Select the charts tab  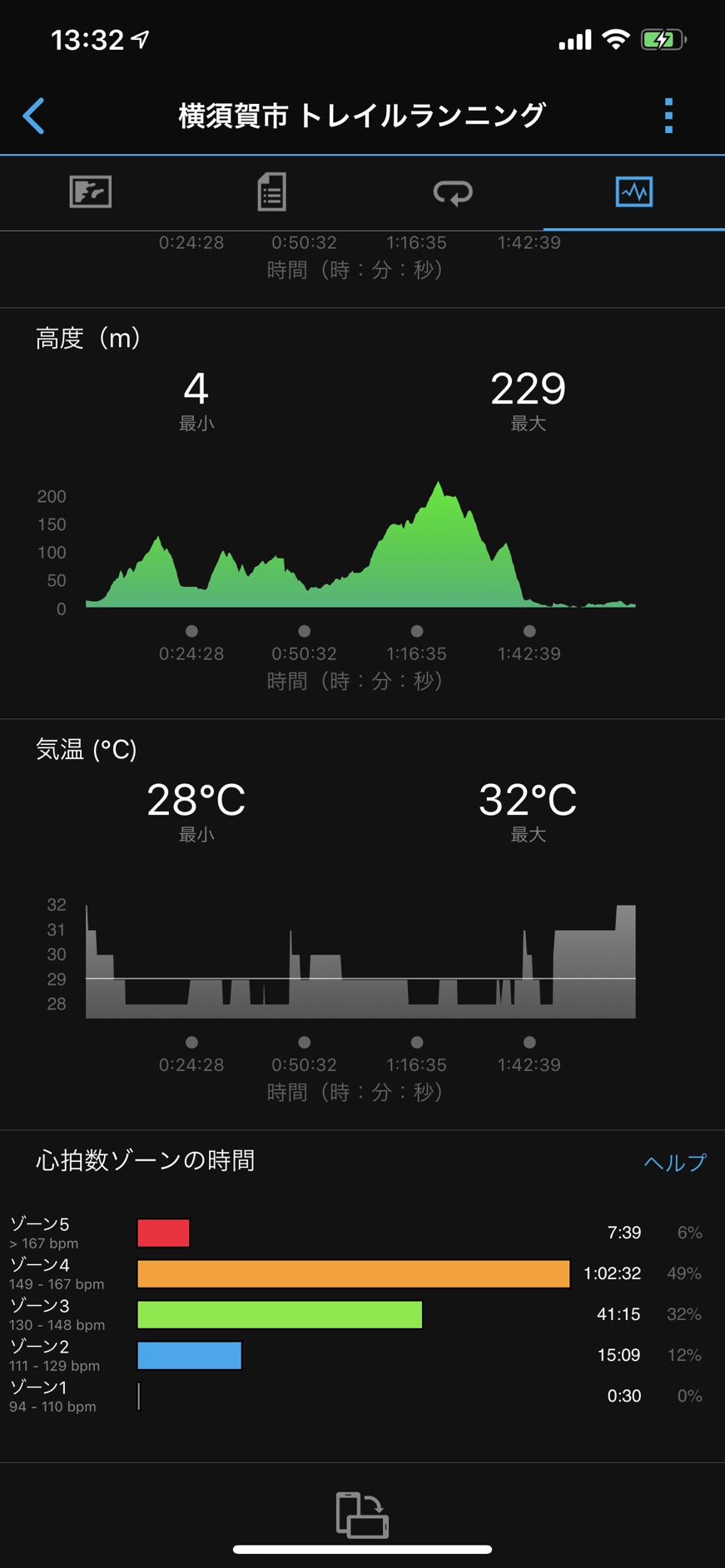[x=634, y=191]
